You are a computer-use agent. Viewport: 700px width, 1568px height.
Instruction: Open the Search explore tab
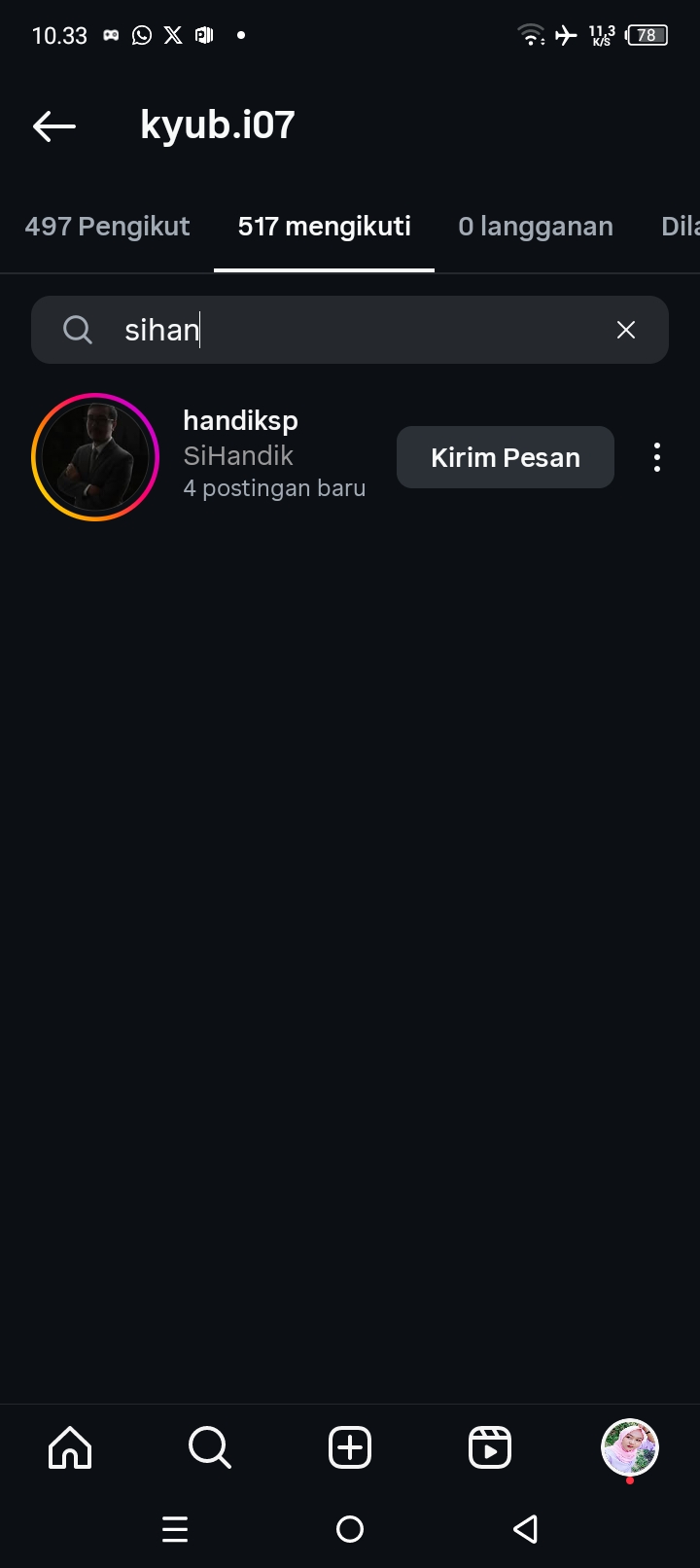pos(210,1447)
